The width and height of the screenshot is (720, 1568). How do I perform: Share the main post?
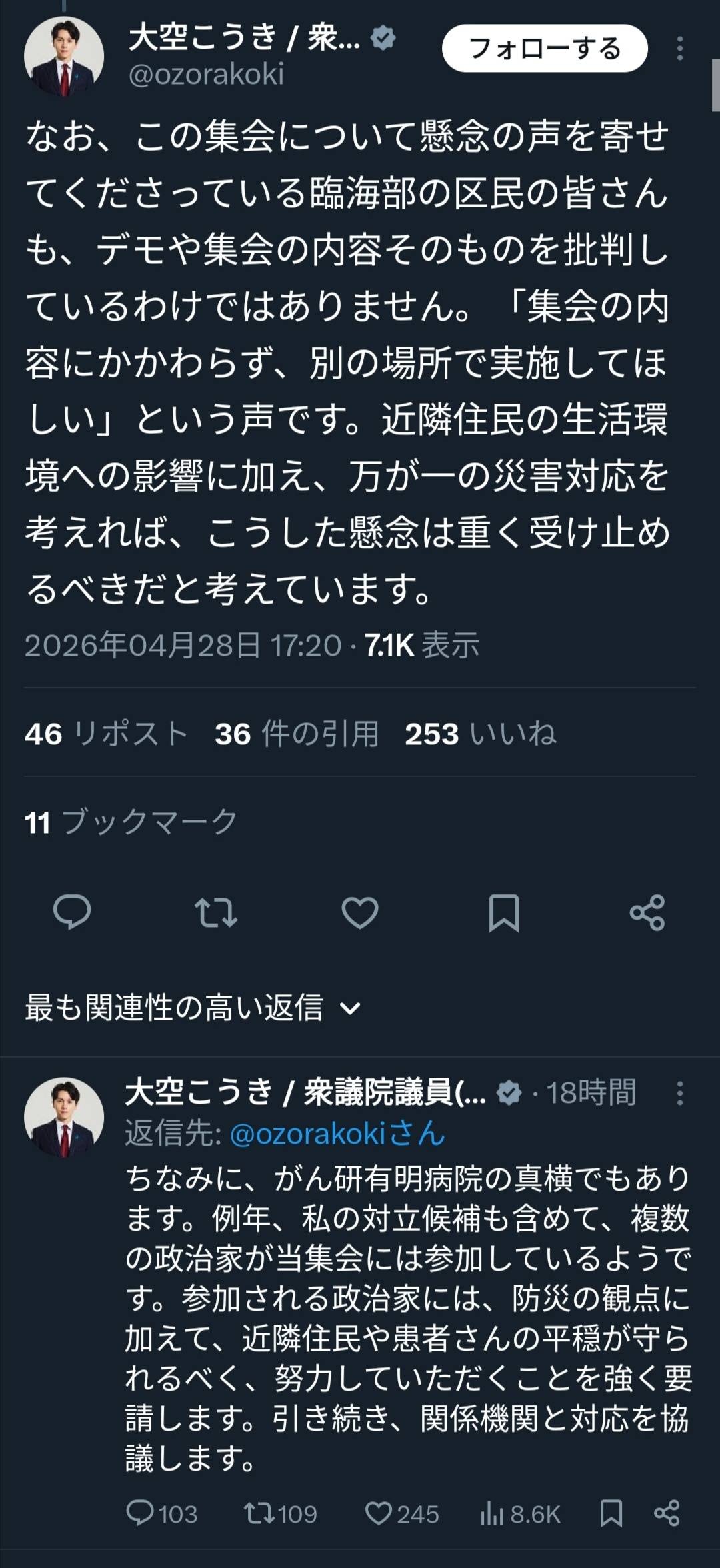coord(647,912)
